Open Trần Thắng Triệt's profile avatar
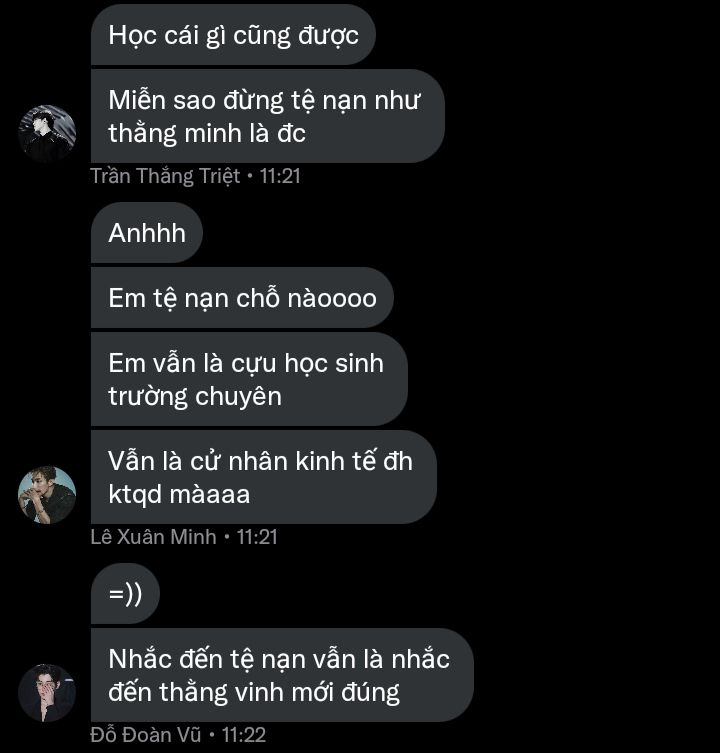 [x=47, y=133]
